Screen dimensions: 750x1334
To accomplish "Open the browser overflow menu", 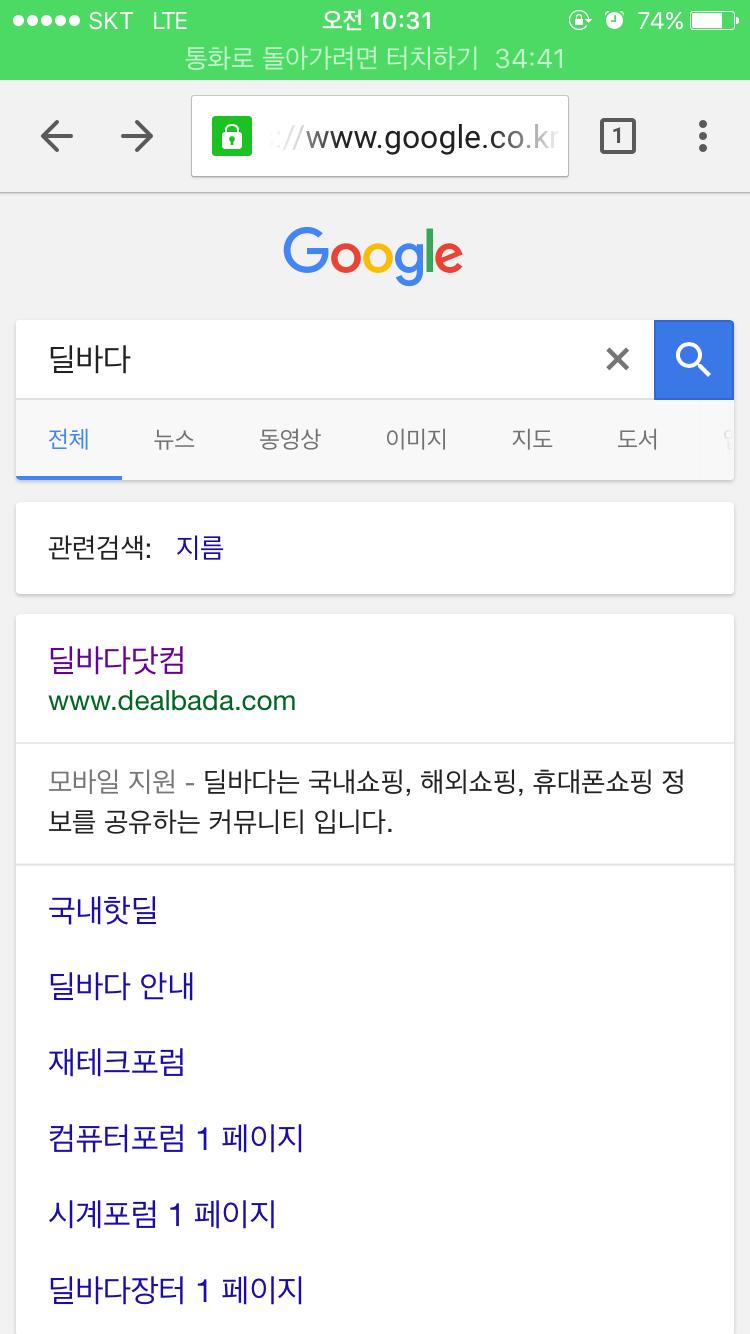I will pos(703,136).
